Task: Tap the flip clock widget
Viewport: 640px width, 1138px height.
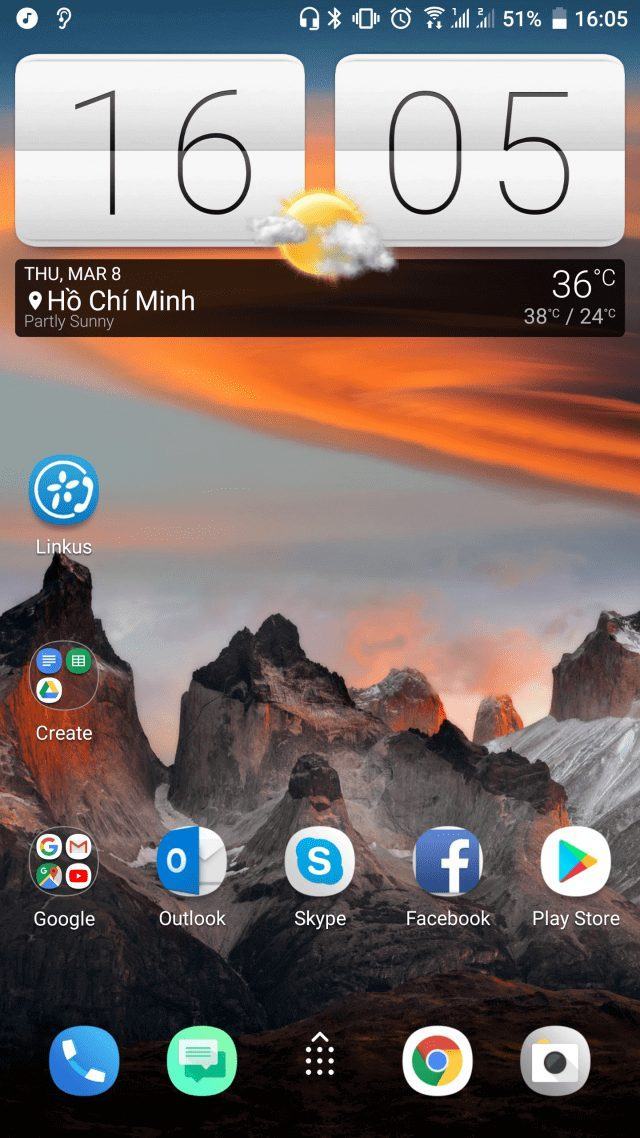Action: click(320, 150)
